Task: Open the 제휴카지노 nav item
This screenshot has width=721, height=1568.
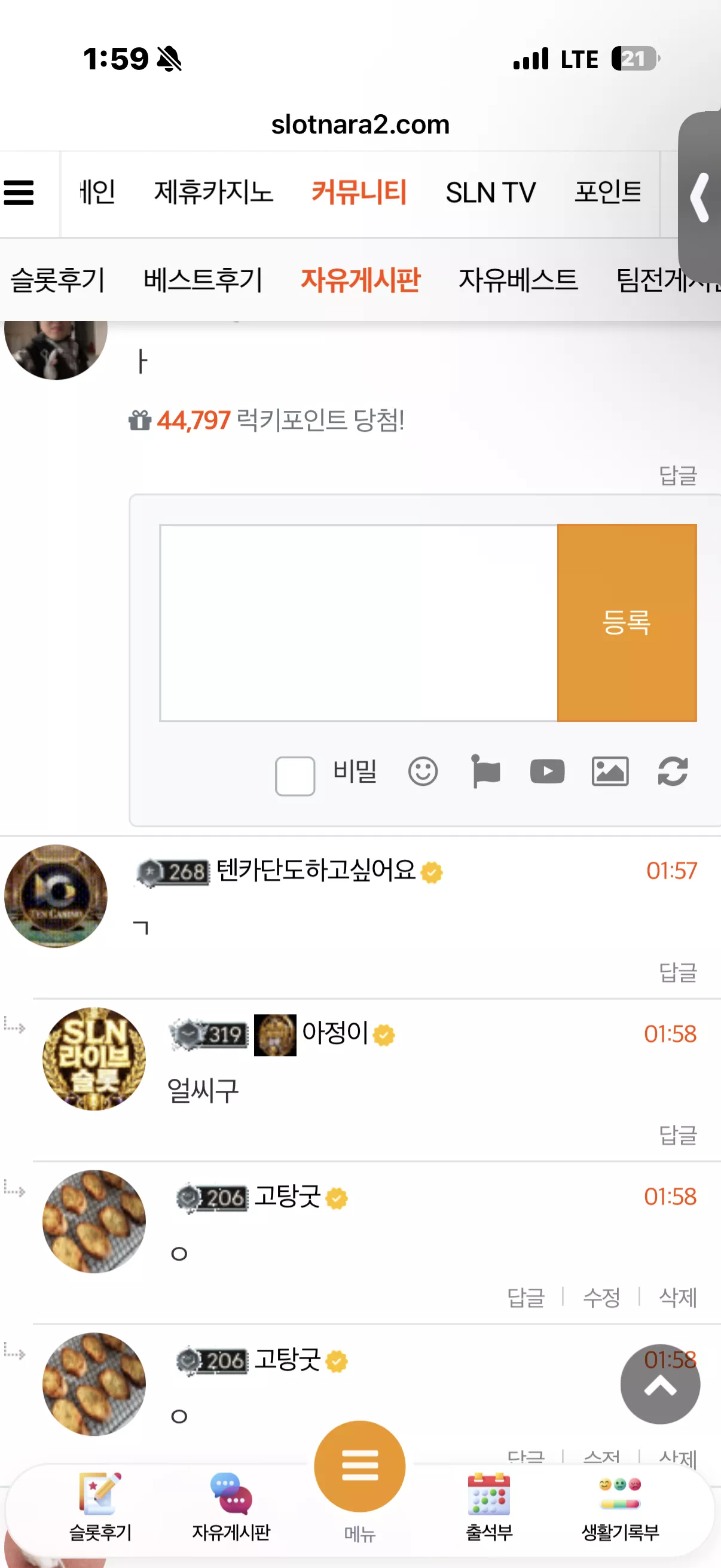Action: click(213, 193)
